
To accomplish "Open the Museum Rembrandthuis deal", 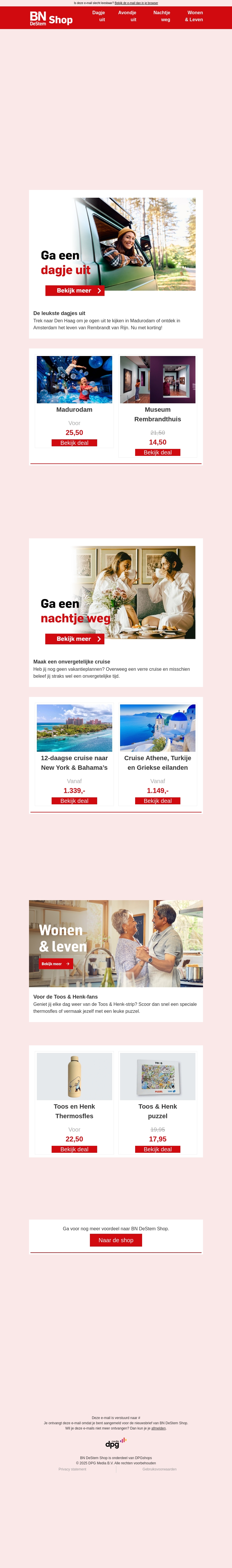I will pos(157,452).
